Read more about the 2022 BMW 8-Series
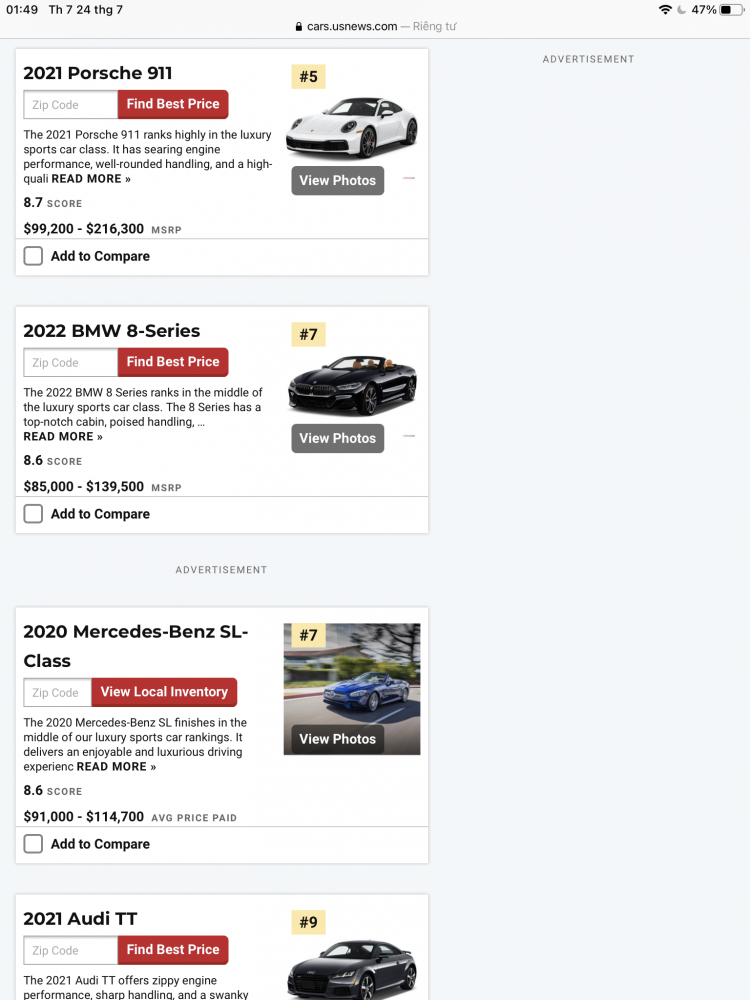Image resolution: width=750 pixels, height=1000 pixels. click(63, 437)
